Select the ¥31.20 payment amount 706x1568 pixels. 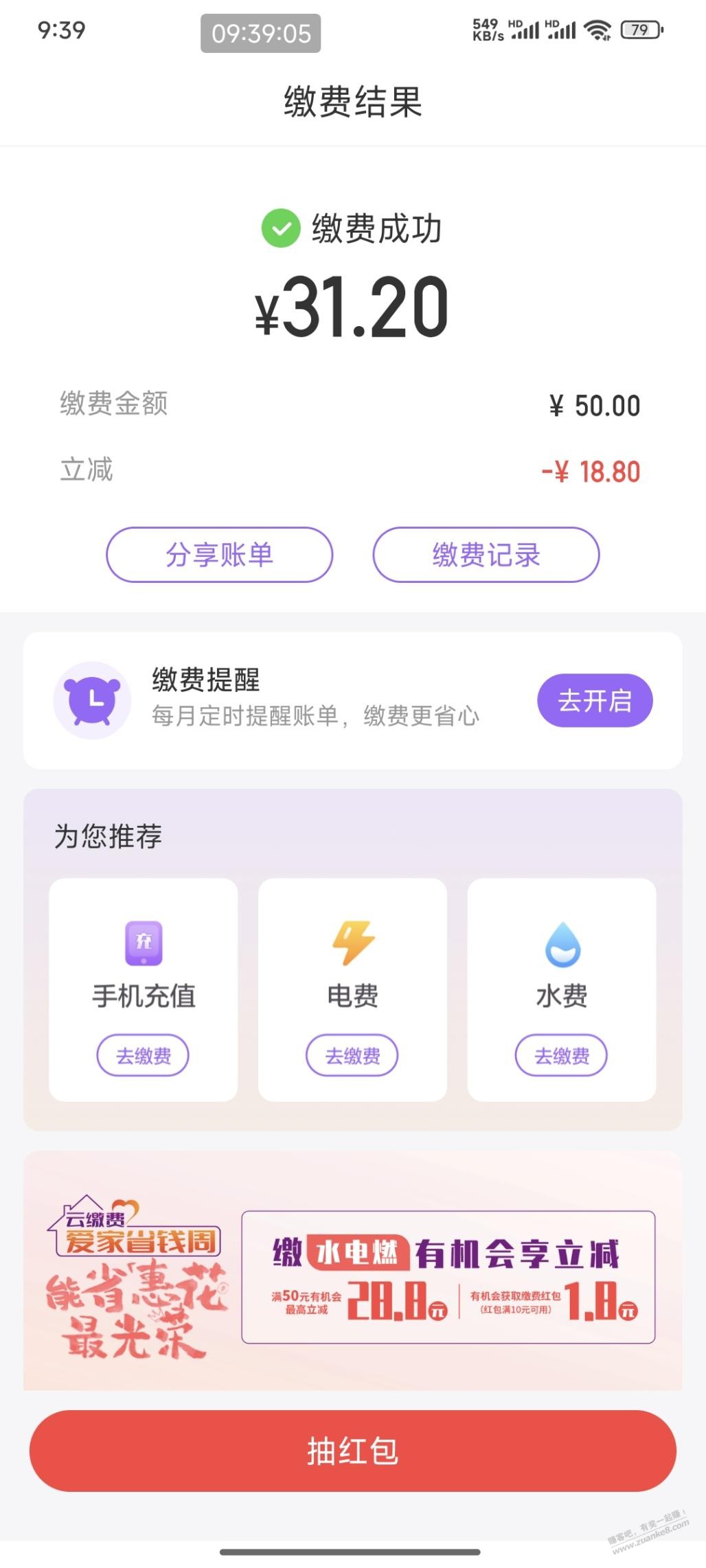pyautogui.click(x=353, y=310)
